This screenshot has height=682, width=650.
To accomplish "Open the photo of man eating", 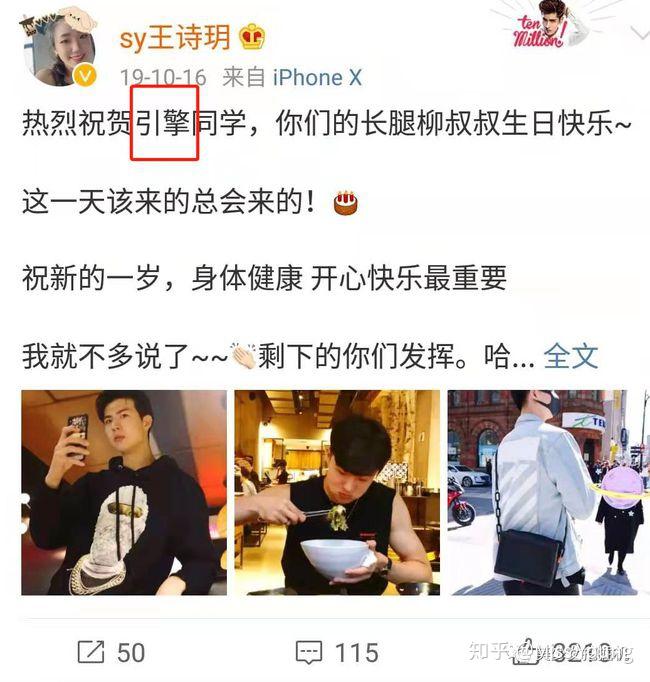I will pos(337,492).
